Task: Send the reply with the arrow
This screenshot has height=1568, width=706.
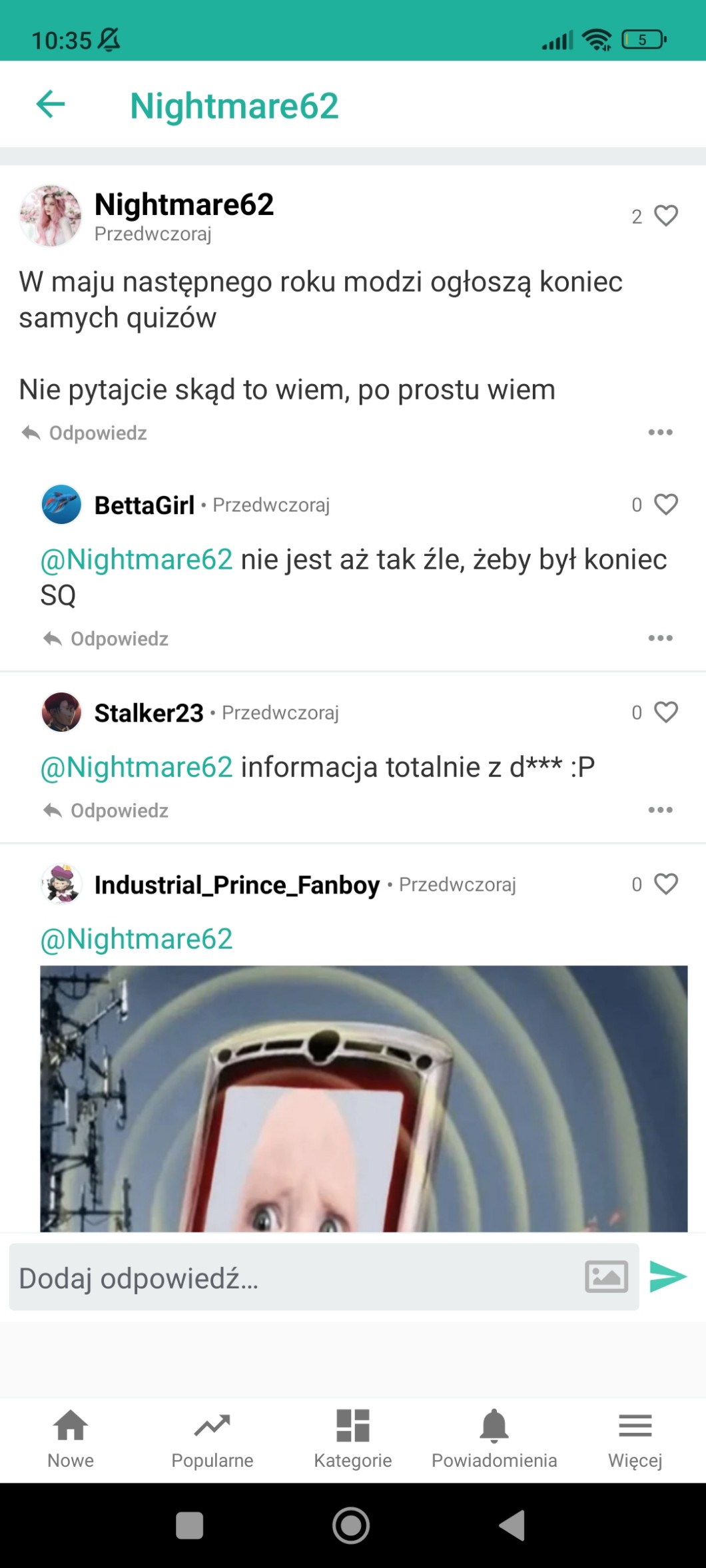Action: coord(667,1276)
